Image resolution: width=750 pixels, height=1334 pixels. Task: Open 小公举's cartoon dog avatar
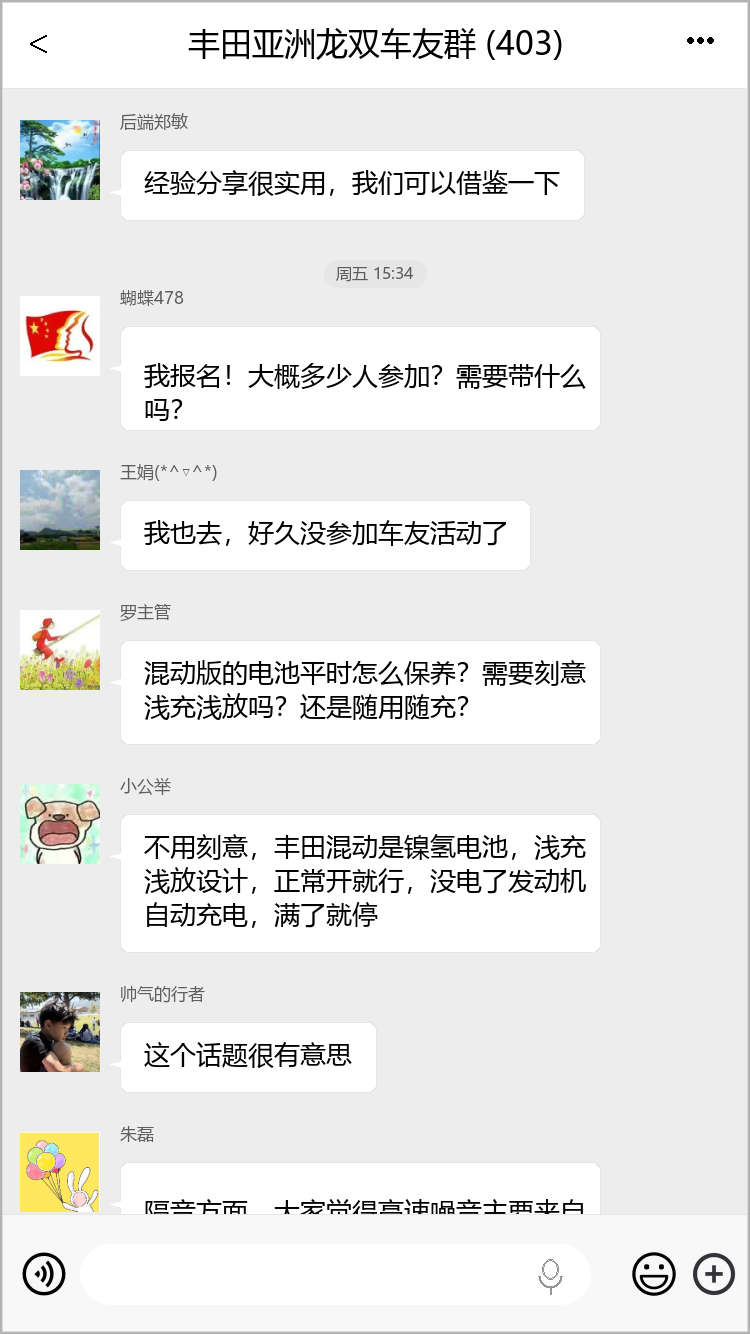point(60,824)
